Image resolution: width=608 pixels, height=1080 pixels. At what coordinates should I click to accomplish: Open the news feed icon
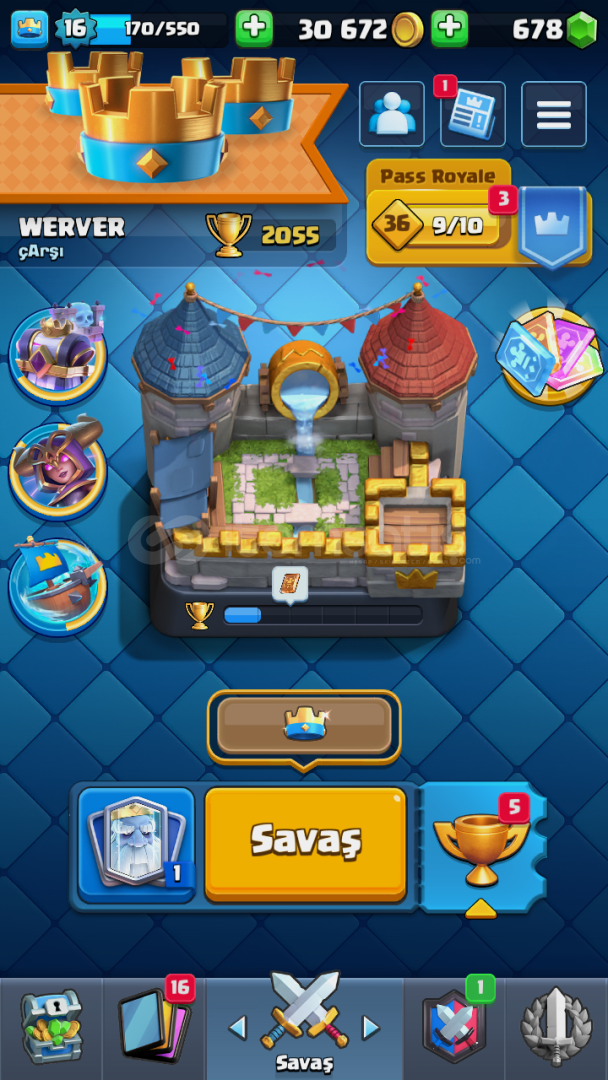(472, 115)
